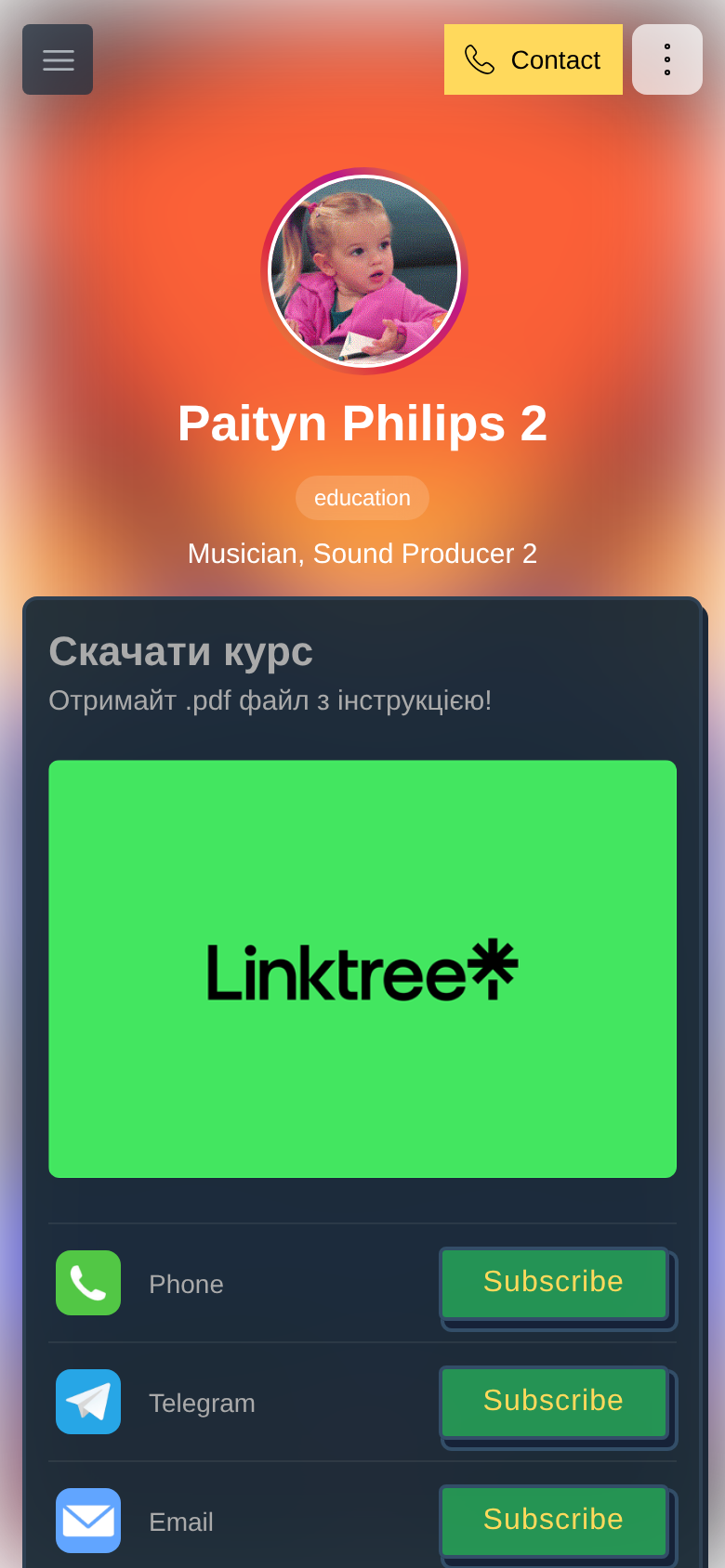
Task: Select the education tag chip
Action: click(x=362, y=498)
